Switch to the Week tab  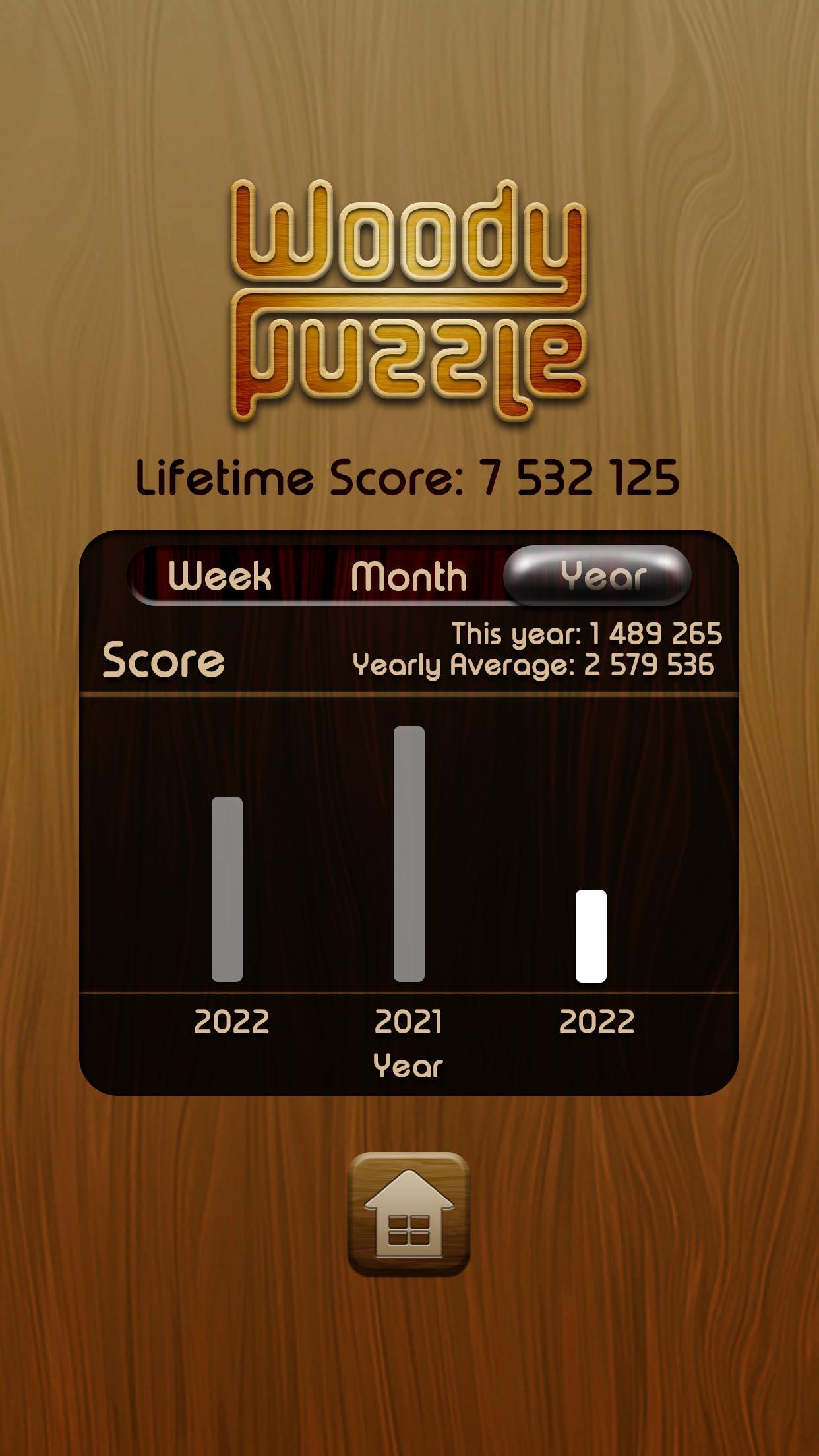point(220,576)
